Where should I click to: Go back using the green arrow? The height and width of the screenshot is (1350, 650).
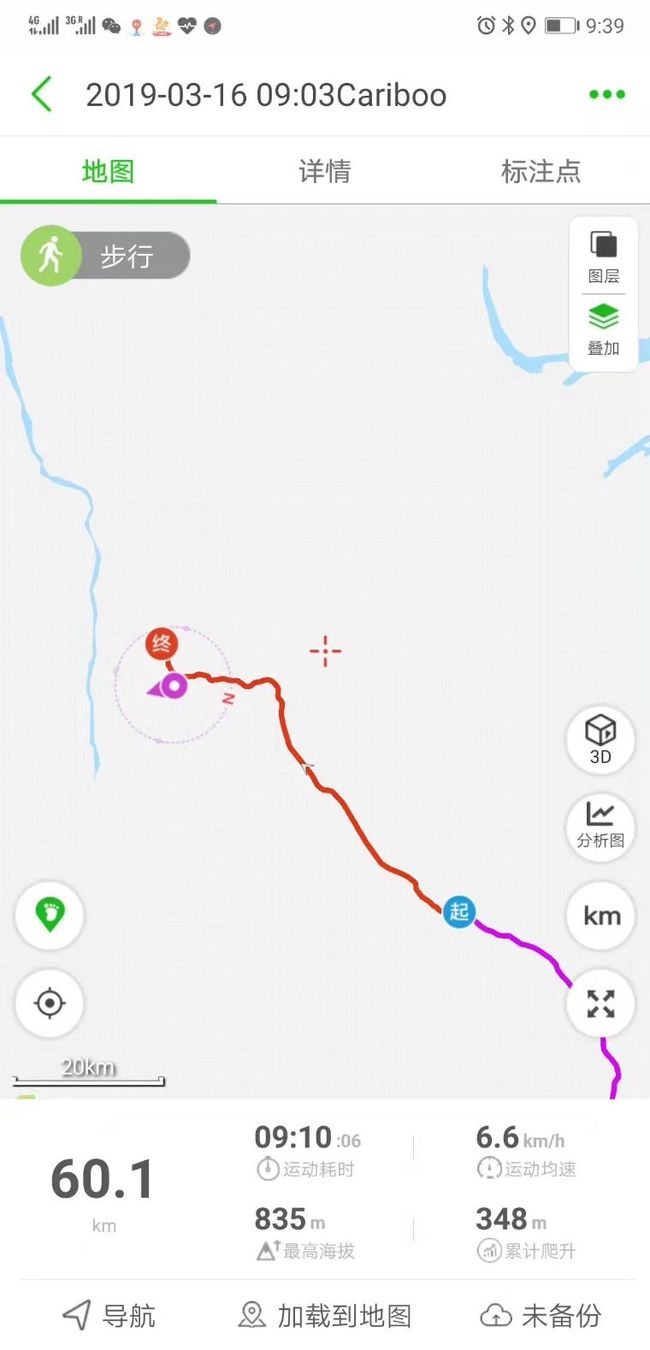41,95
